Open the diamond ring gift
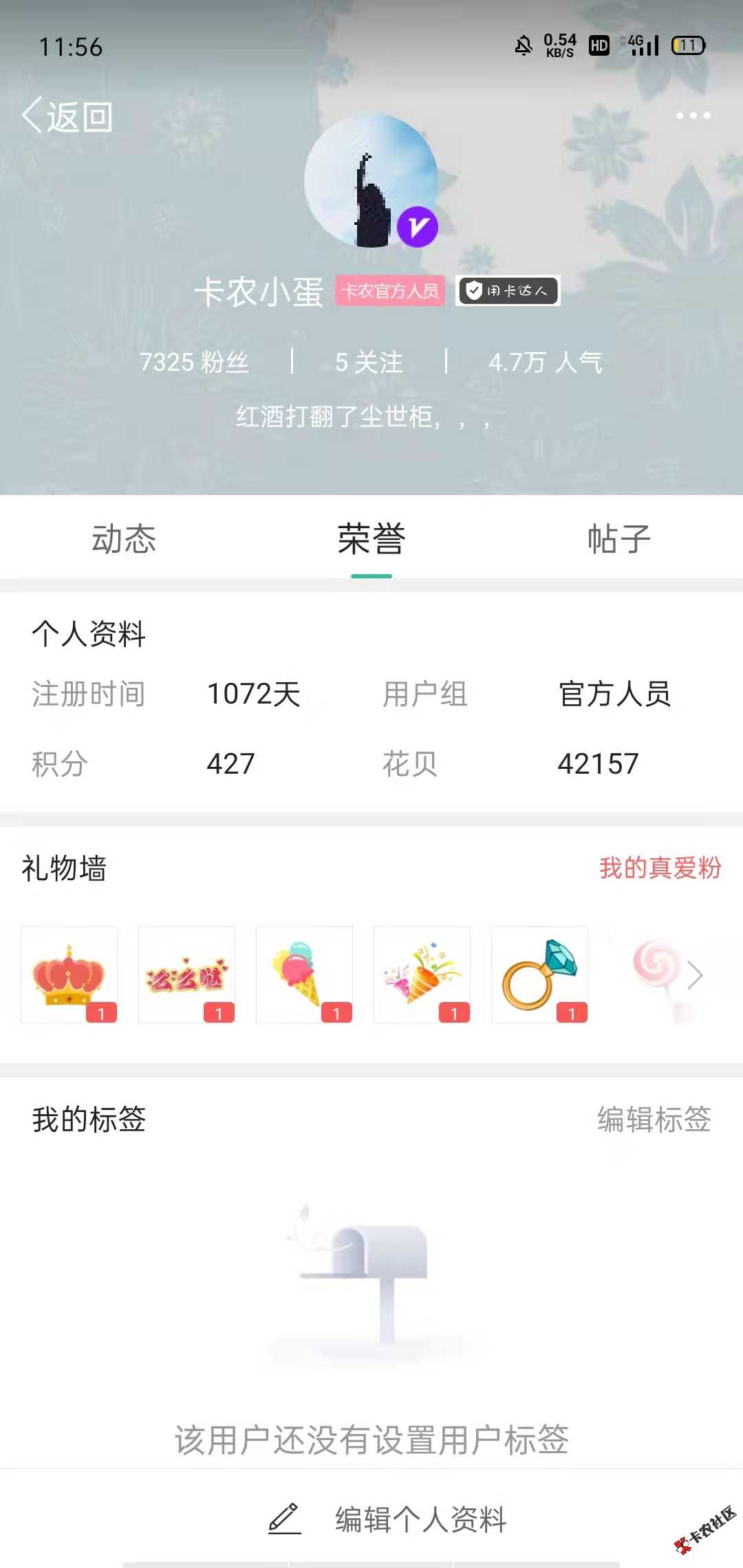This screenshot has height=1568, width=743. click(539, 974)
